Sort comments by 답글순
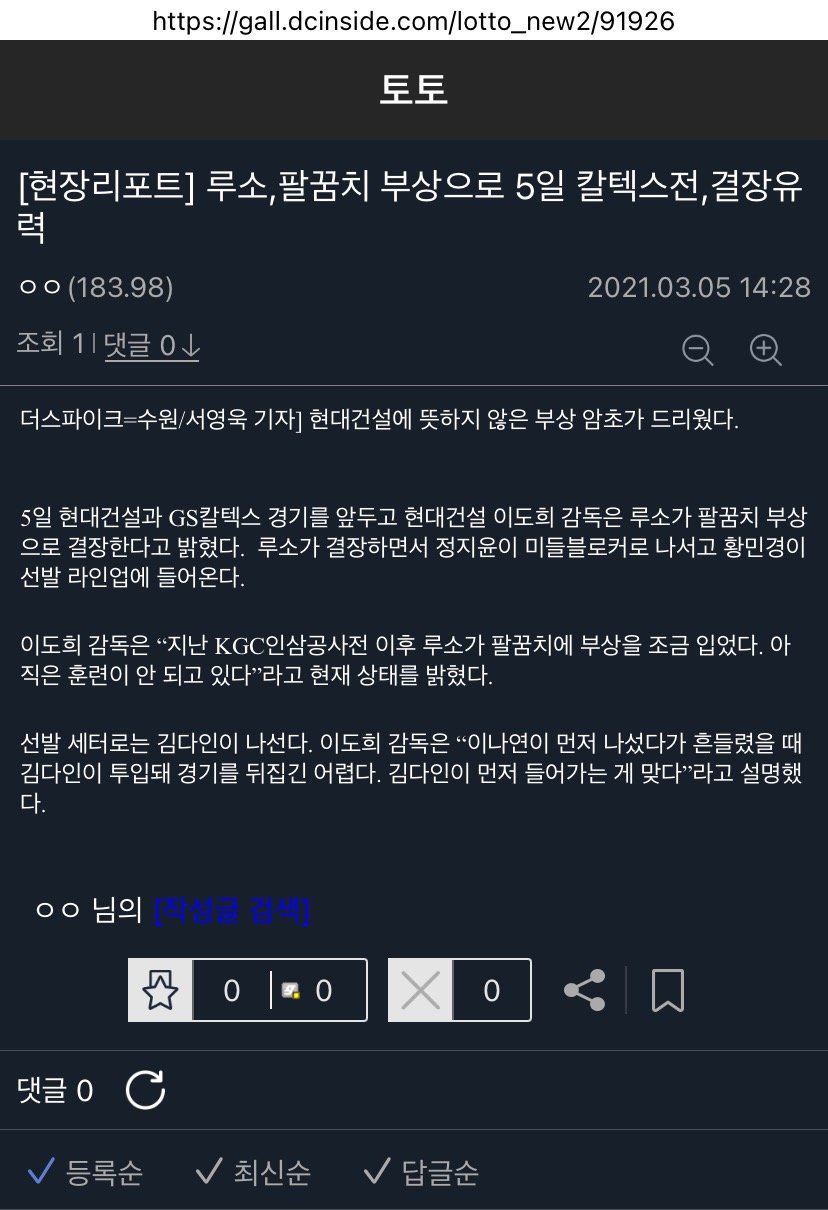Image resolution: width=828 pixels, height=1210 pixels. pyautogui.click(x=421, y=1171)
